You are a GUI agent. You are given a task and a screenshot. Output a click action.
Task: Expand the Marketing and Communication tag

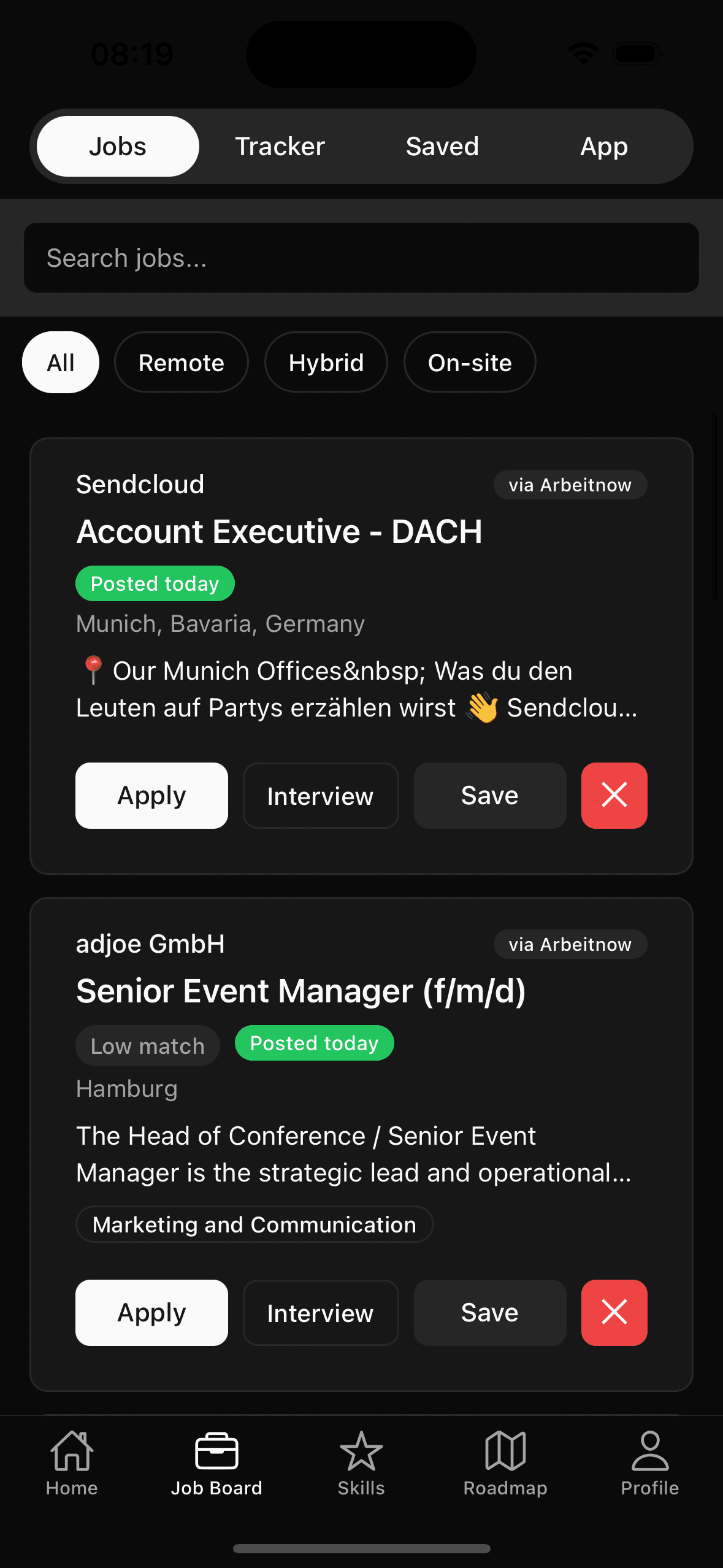[254, 1224]
